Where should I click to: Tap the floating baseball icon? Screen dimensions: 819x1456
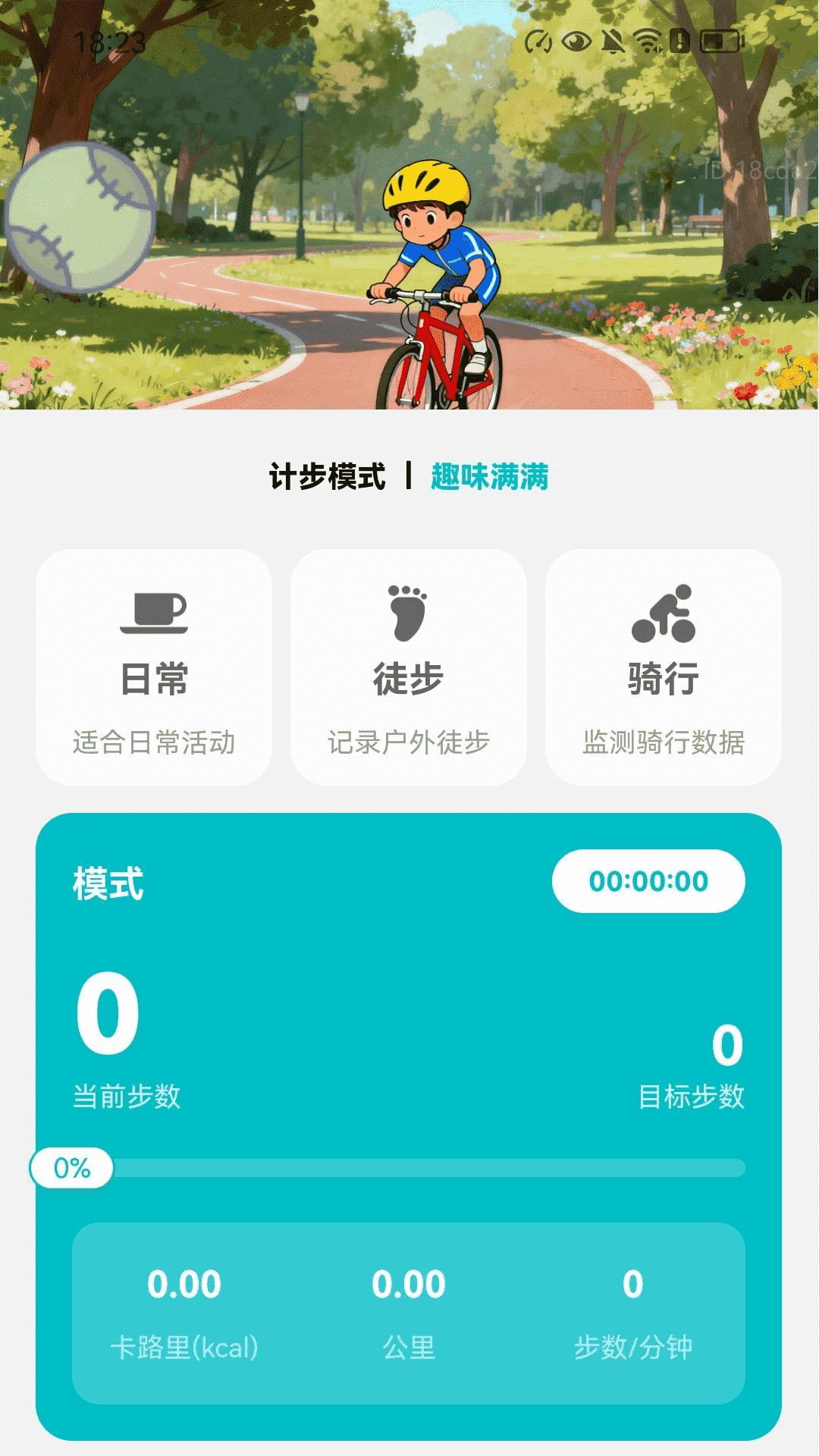coord(80,216)
